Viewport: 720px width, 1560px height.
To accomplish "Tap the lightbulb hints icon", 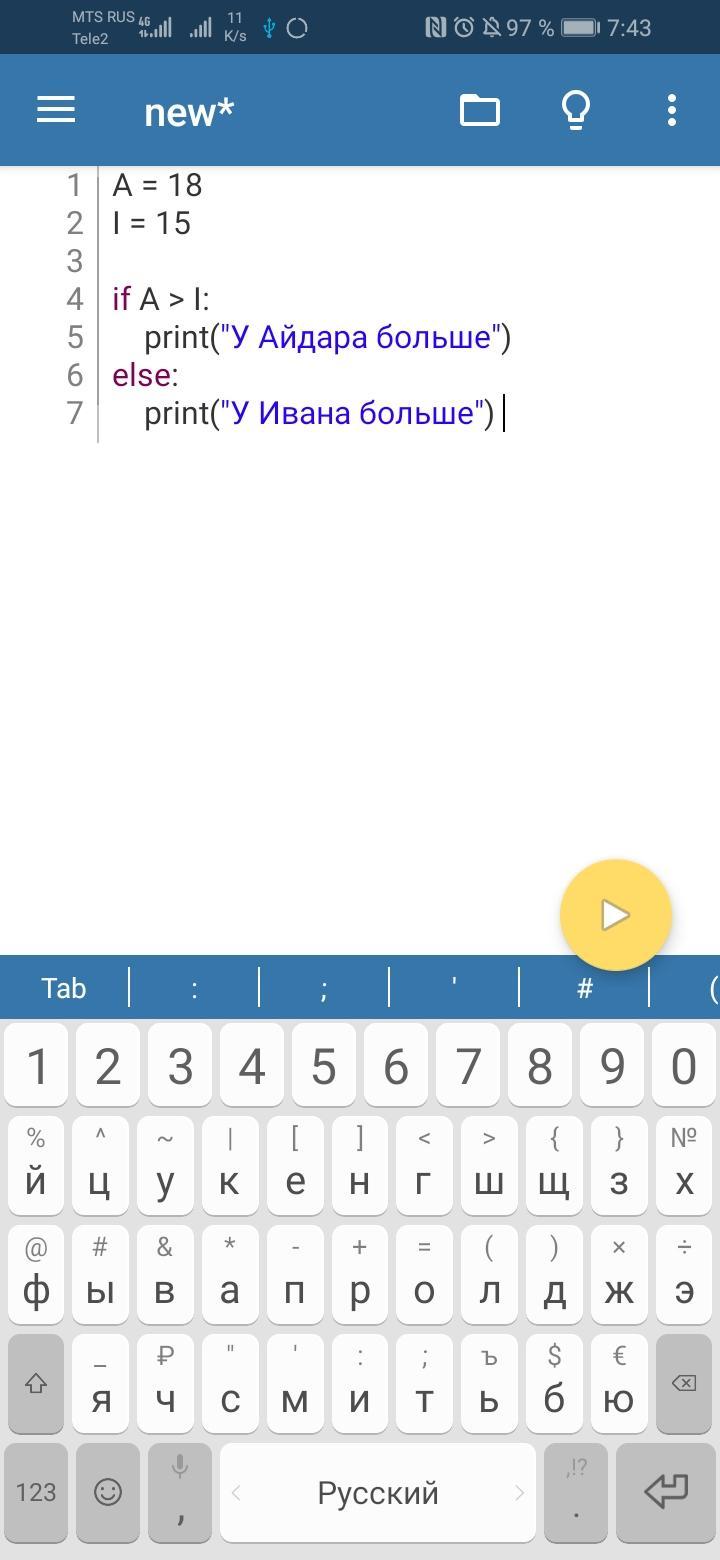I will click(x=576, y=110).
